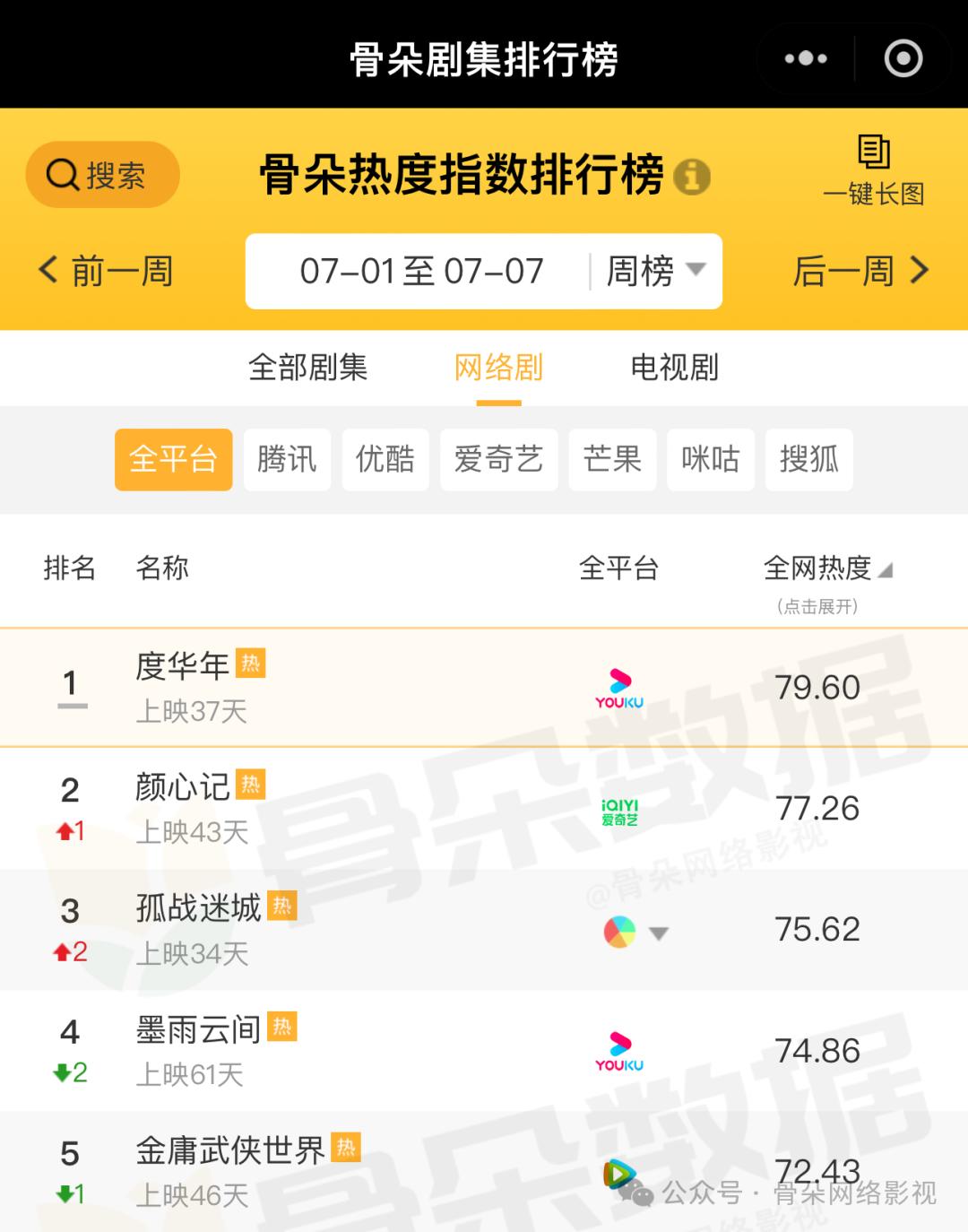The width and height of the screenshot is (968, 1232).
Task: Filter by 爱奇艺 platform
Action: pyautogui.click(x=498, y=459)
